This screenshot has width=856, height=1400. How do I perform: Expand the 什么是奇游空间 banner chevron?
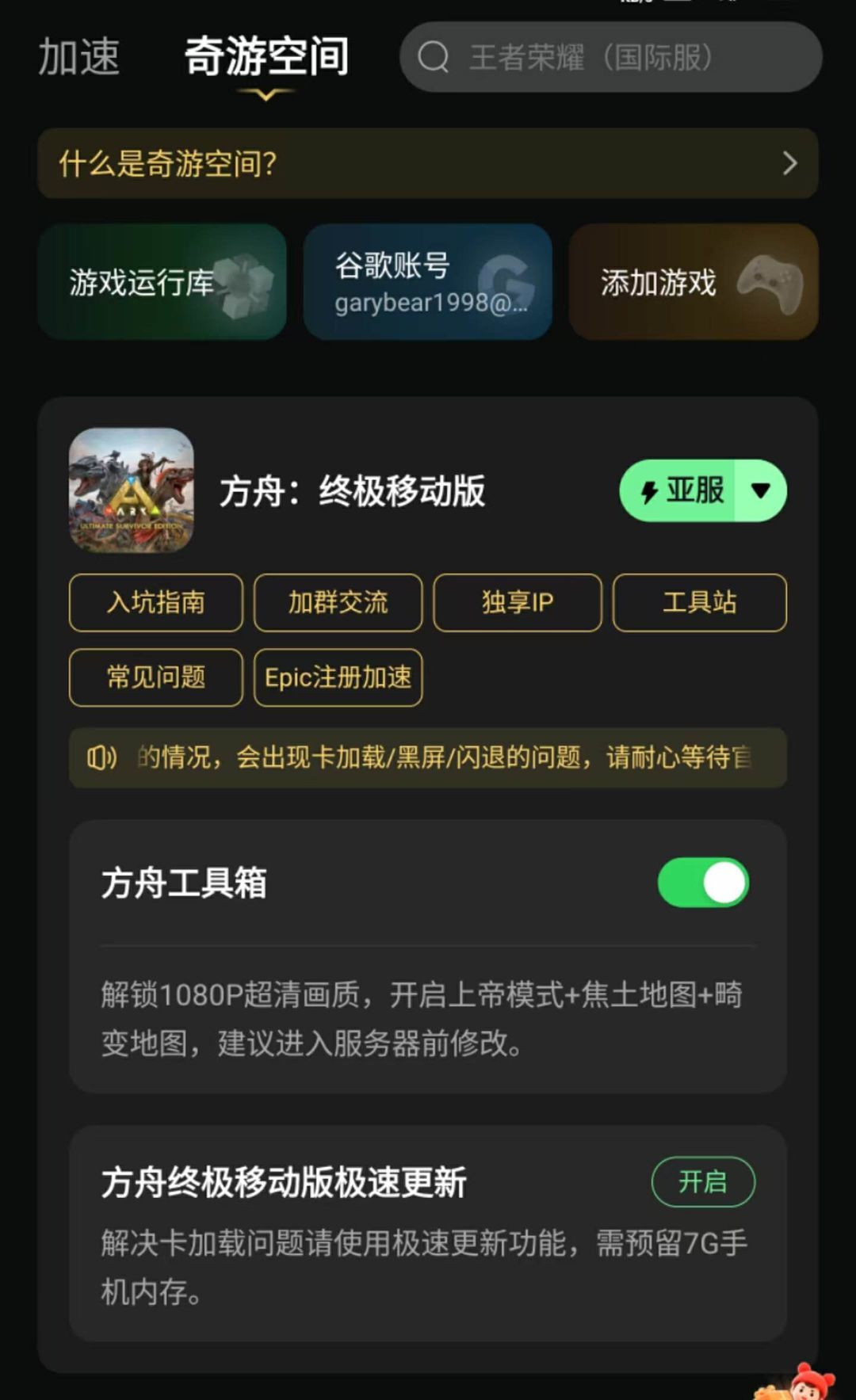(789, 164)
